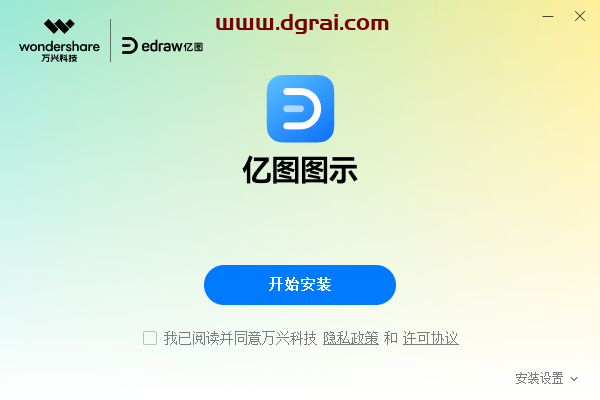The image size is (600, 400).
Task: Check the agreement checkbox
Action: pos(150,338)
